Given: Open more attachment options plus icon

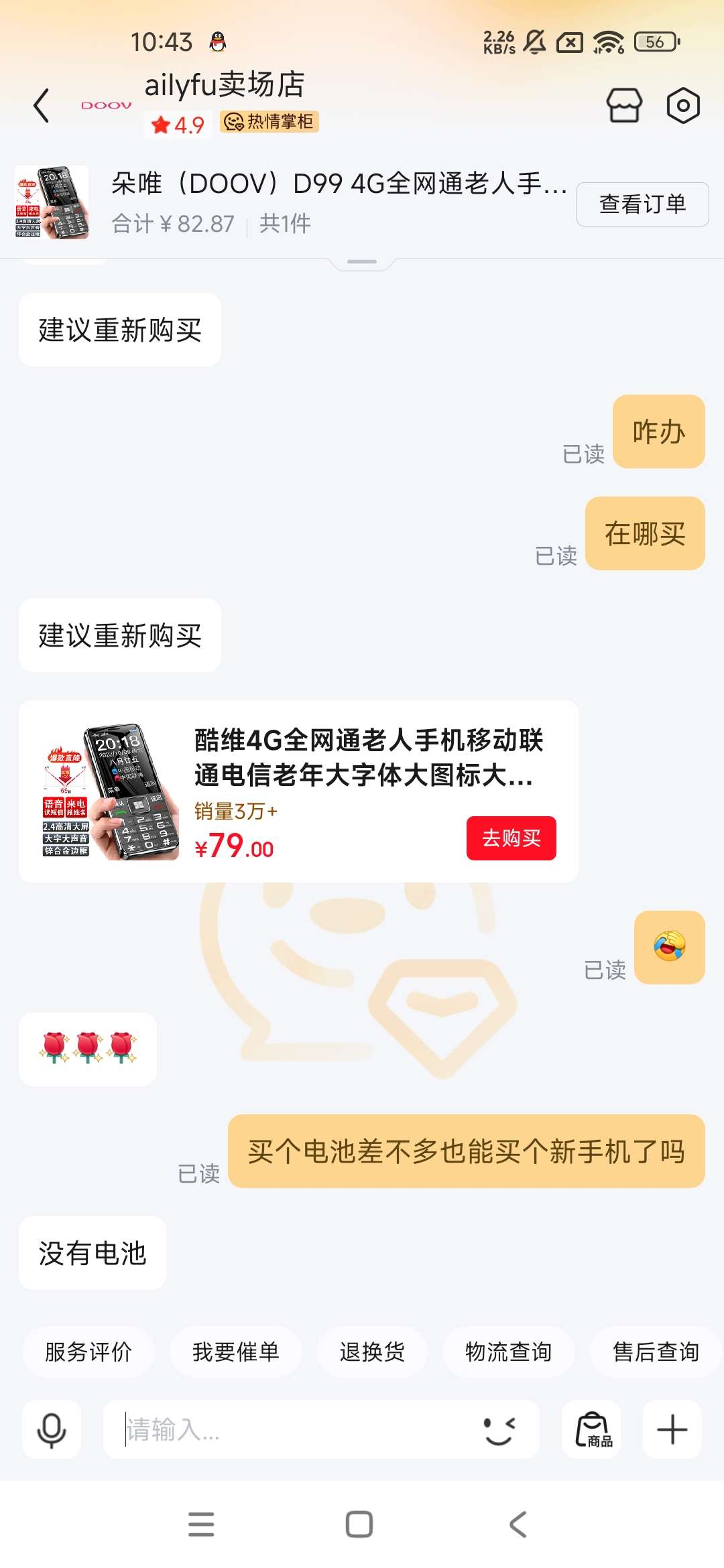Looking at the screenshot, I should pos(672,1429).
